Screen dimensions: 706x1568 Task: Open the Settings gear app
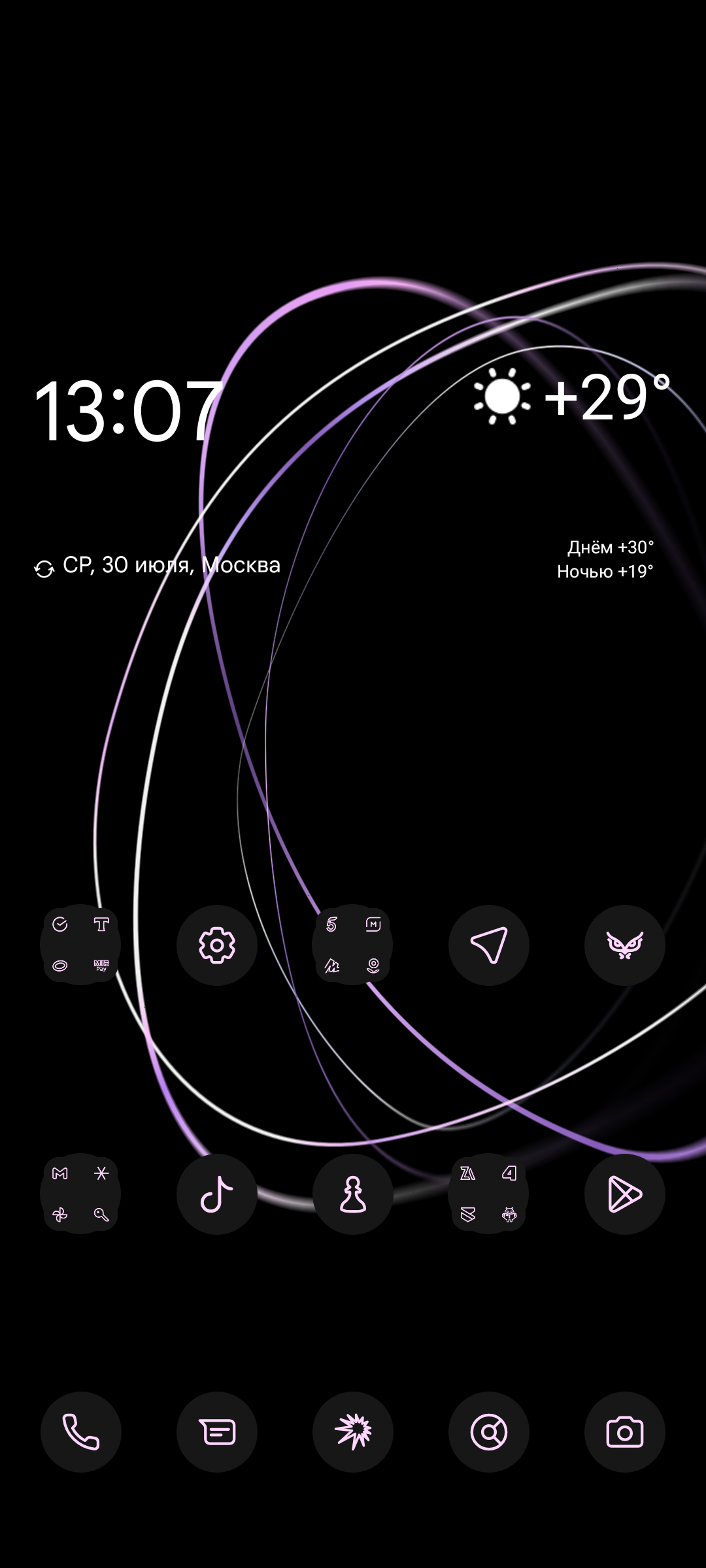(217, 945)
